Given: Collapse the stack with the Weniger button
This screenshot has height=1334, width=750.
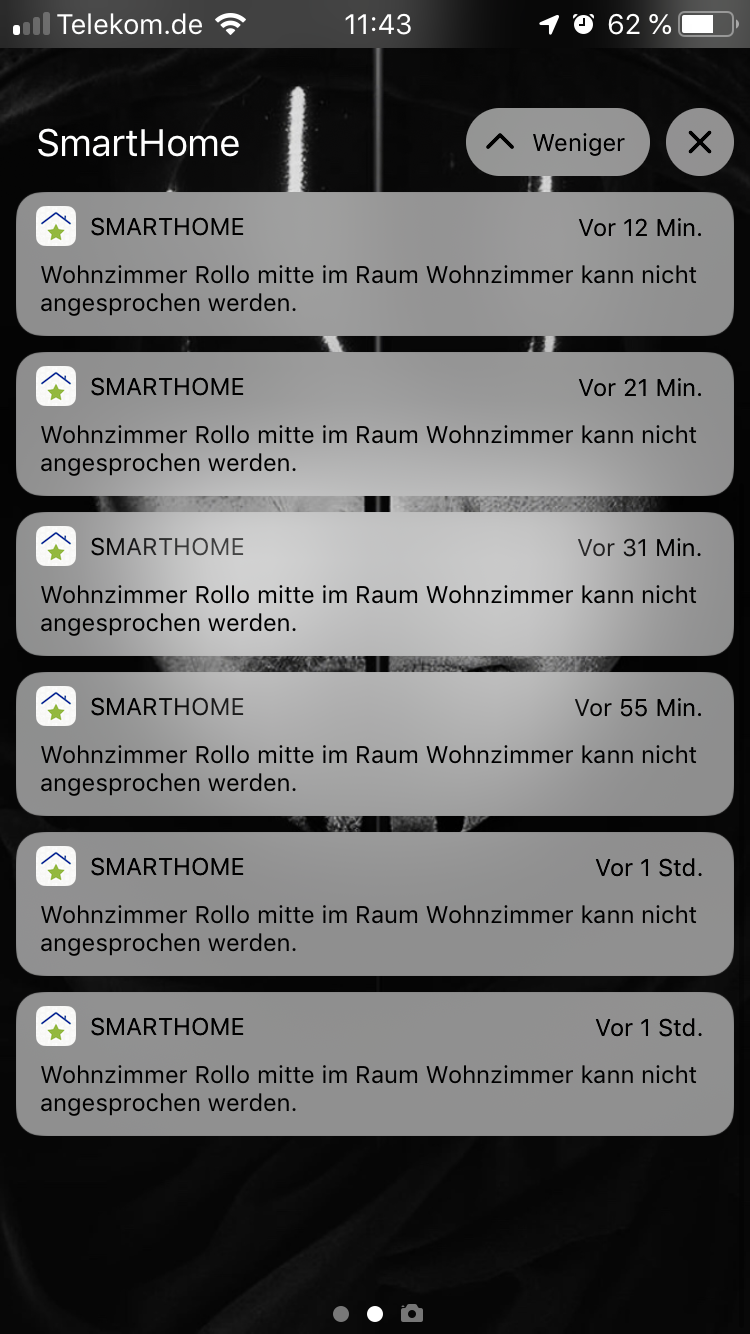Looking at the screenshot, I should pos(557,143).
